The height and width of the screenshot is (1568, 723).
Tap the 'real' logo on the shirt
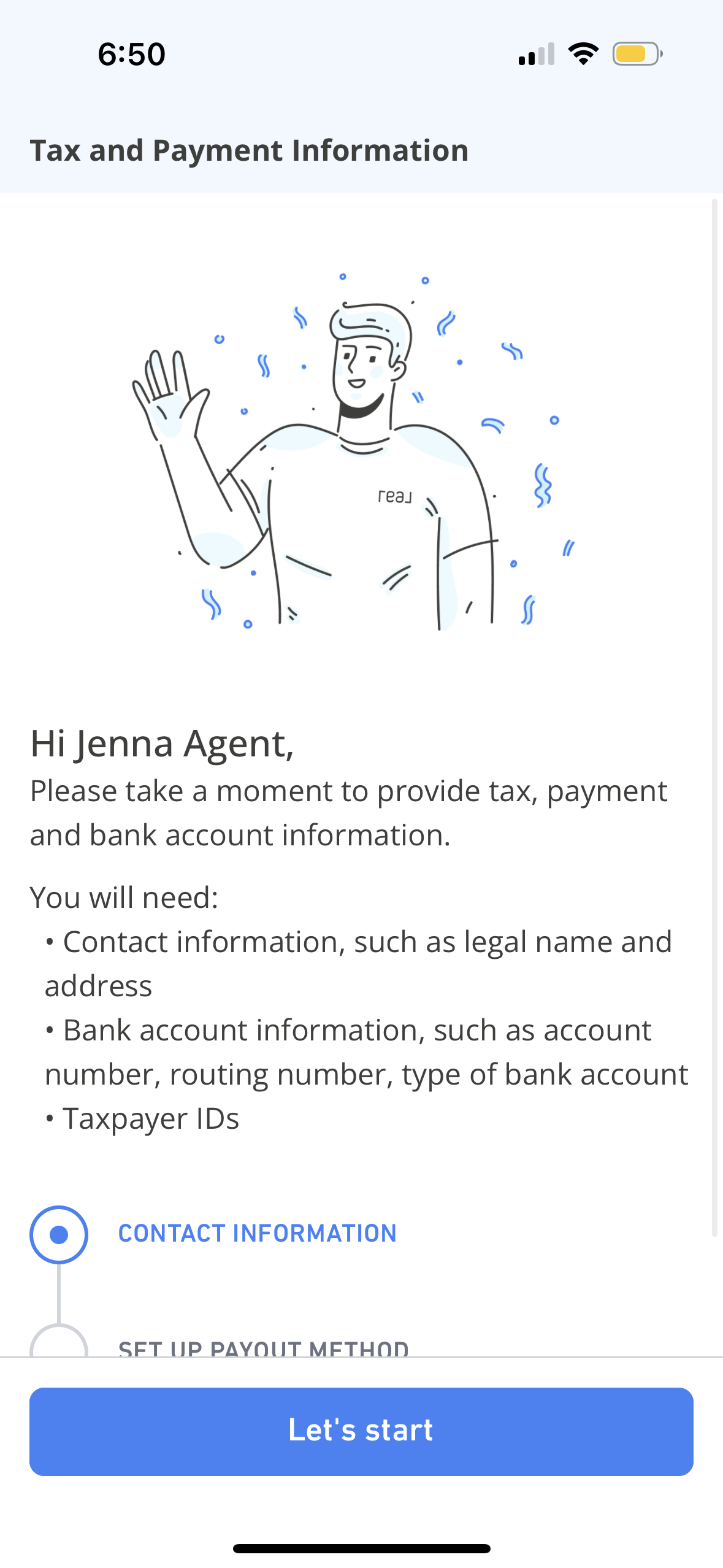(x=394, y=494)
